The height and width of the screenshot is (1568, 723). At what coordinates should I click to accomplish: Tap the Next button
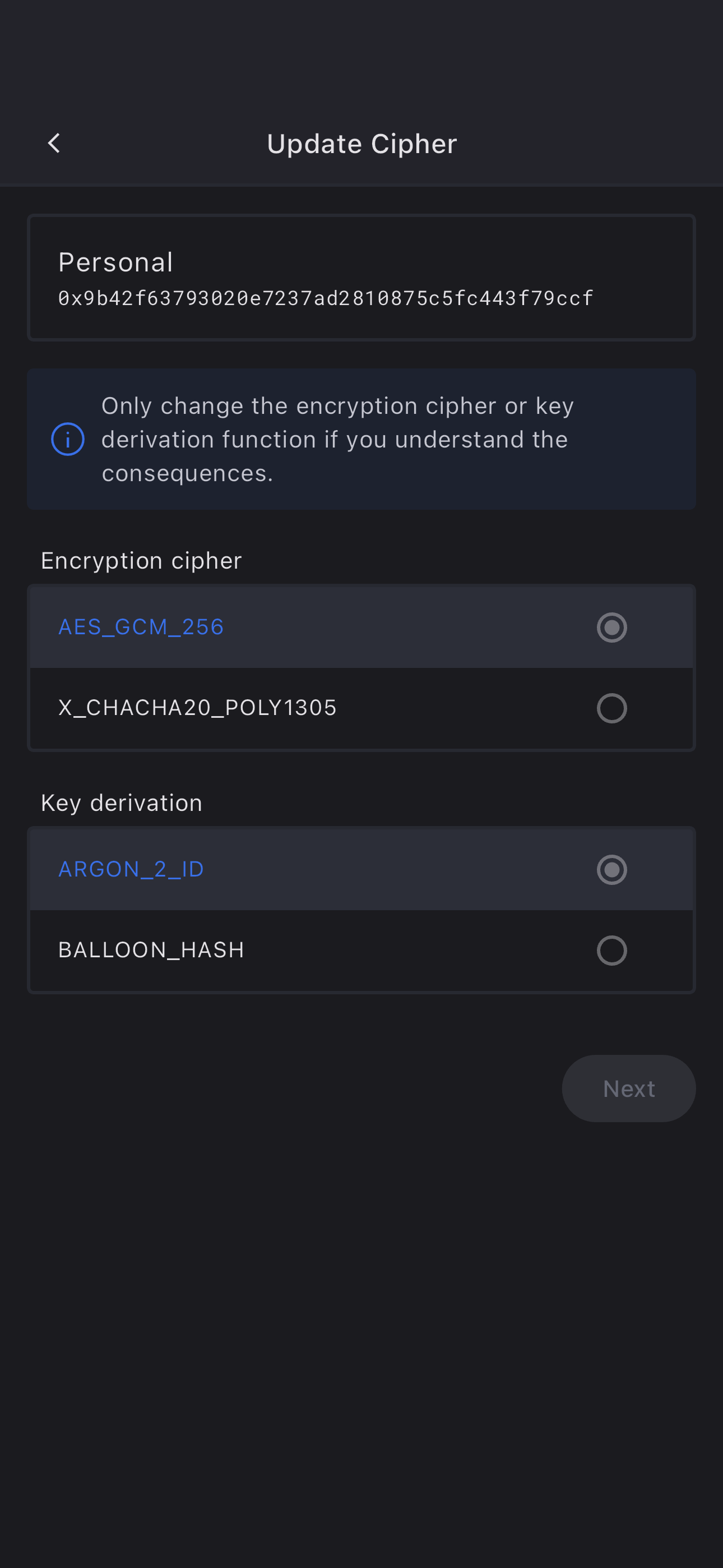click(628, 1089)
